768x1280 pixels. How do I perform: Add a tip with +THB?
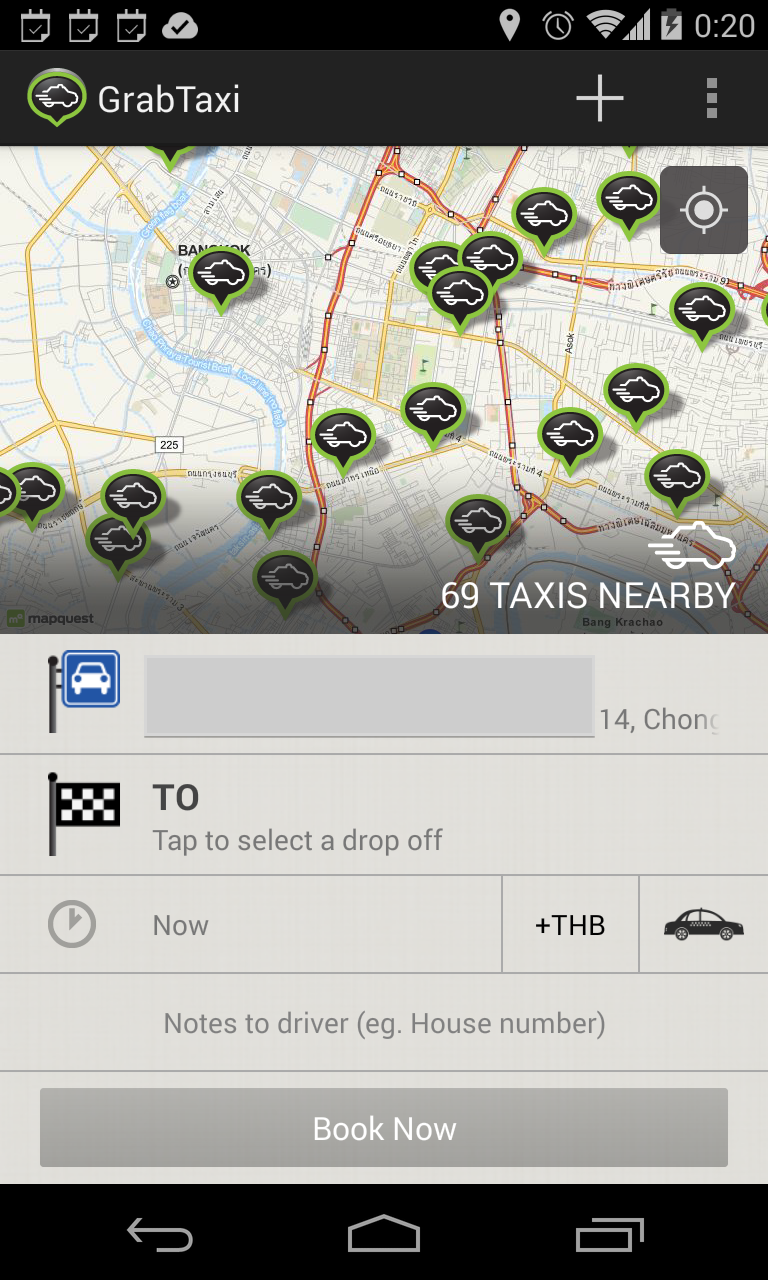(x=570, y=925)
